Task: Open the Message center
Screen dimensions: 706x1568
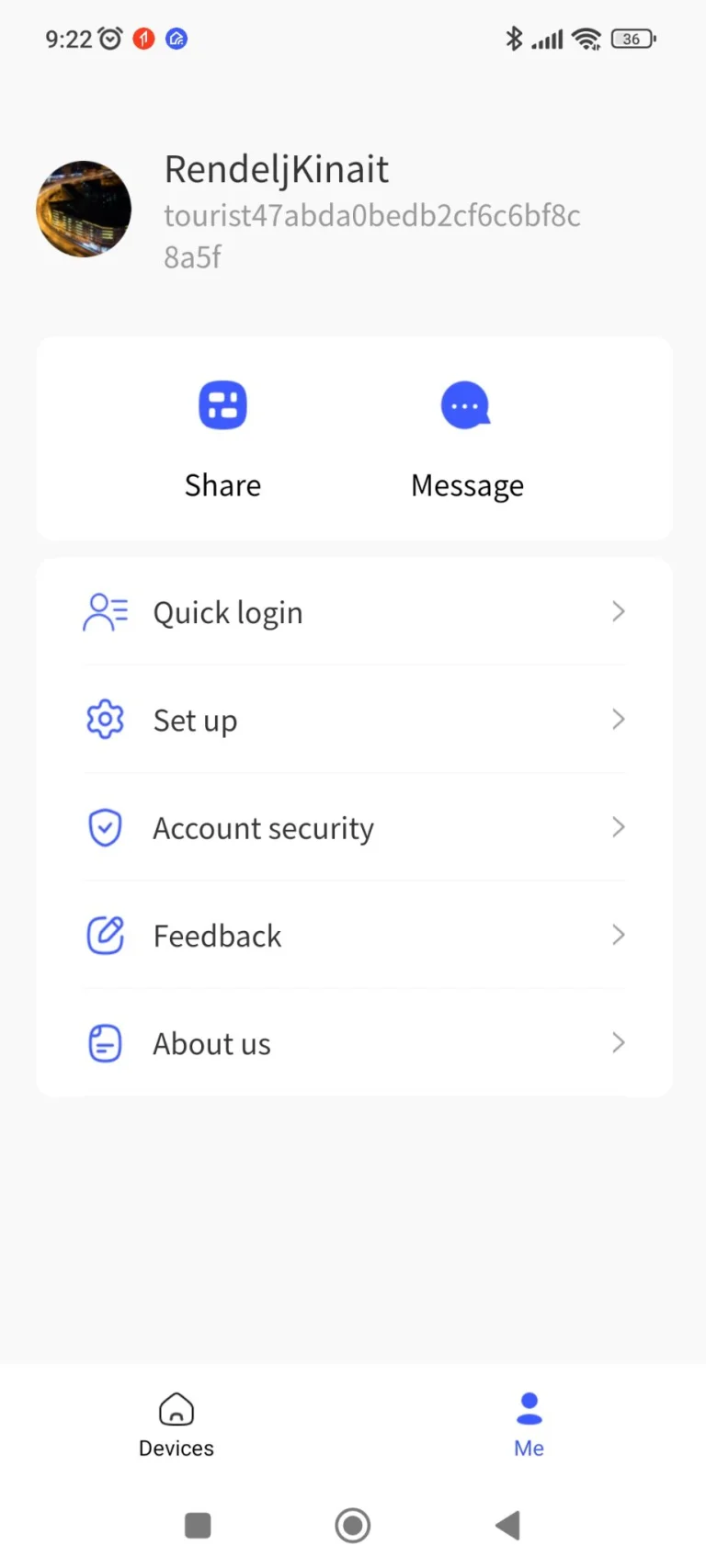Action: [466, 437]
